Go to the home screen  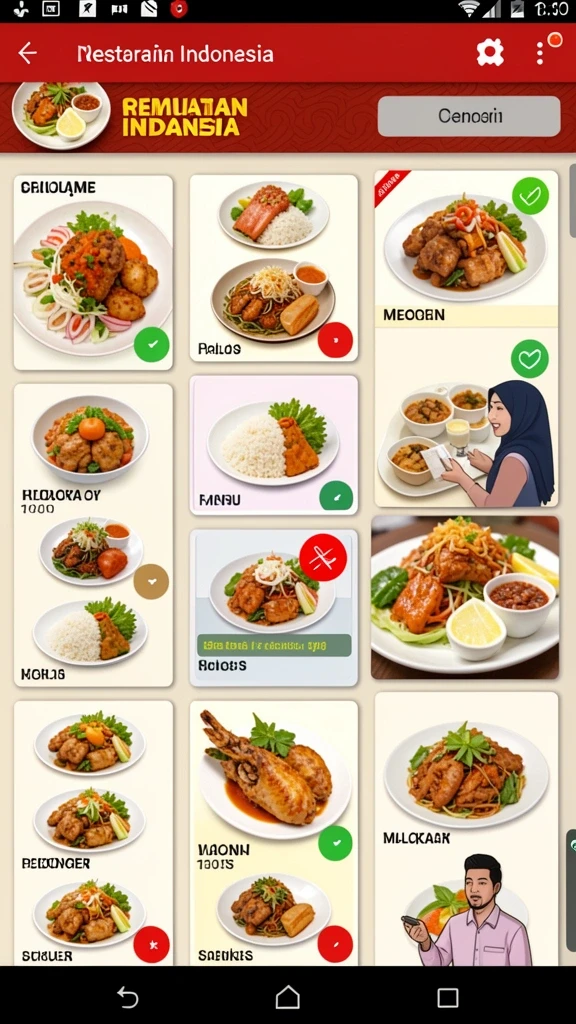click(287, 997)
